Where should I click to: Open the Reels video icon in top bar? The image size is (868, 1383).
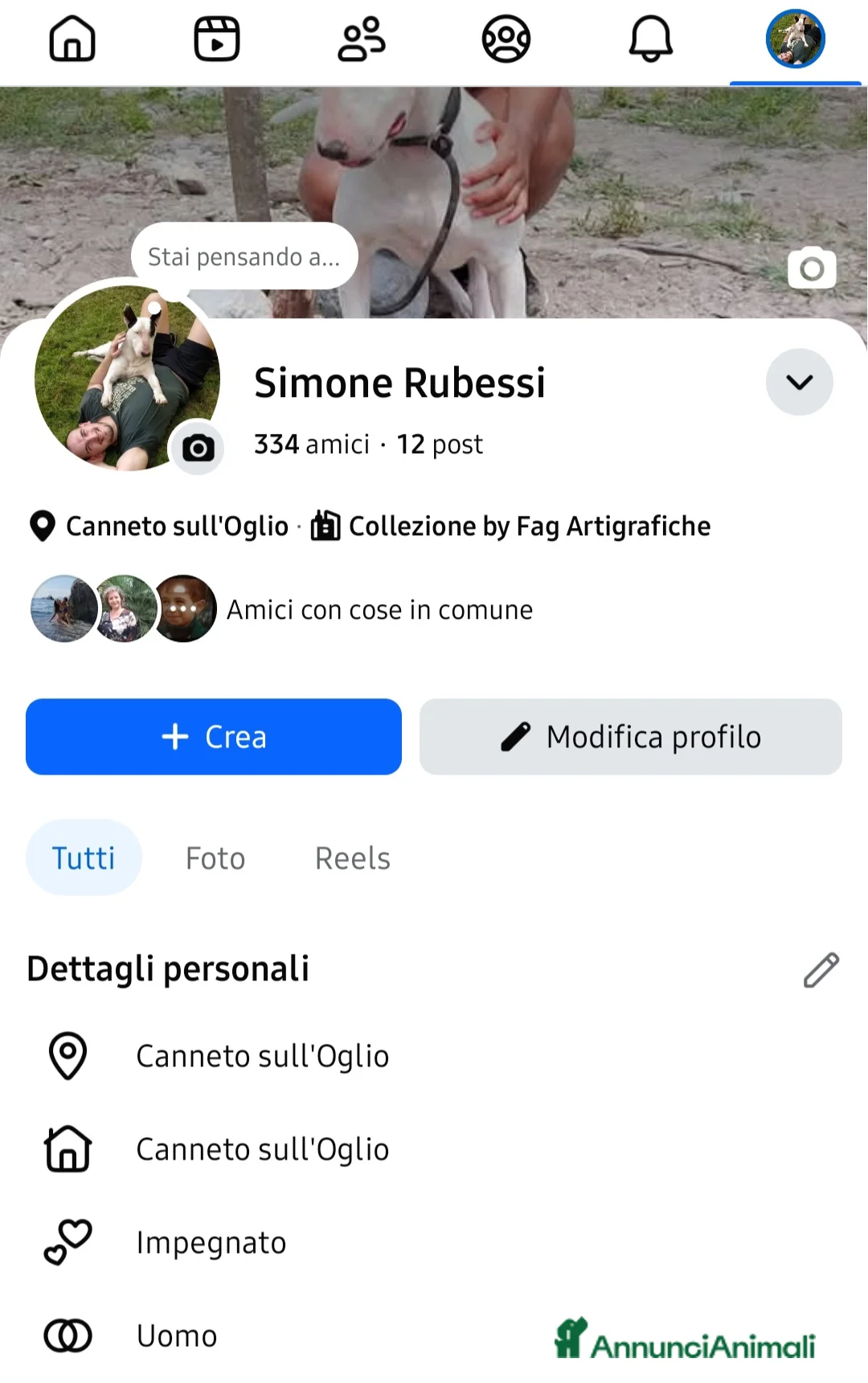coord(217,39)
